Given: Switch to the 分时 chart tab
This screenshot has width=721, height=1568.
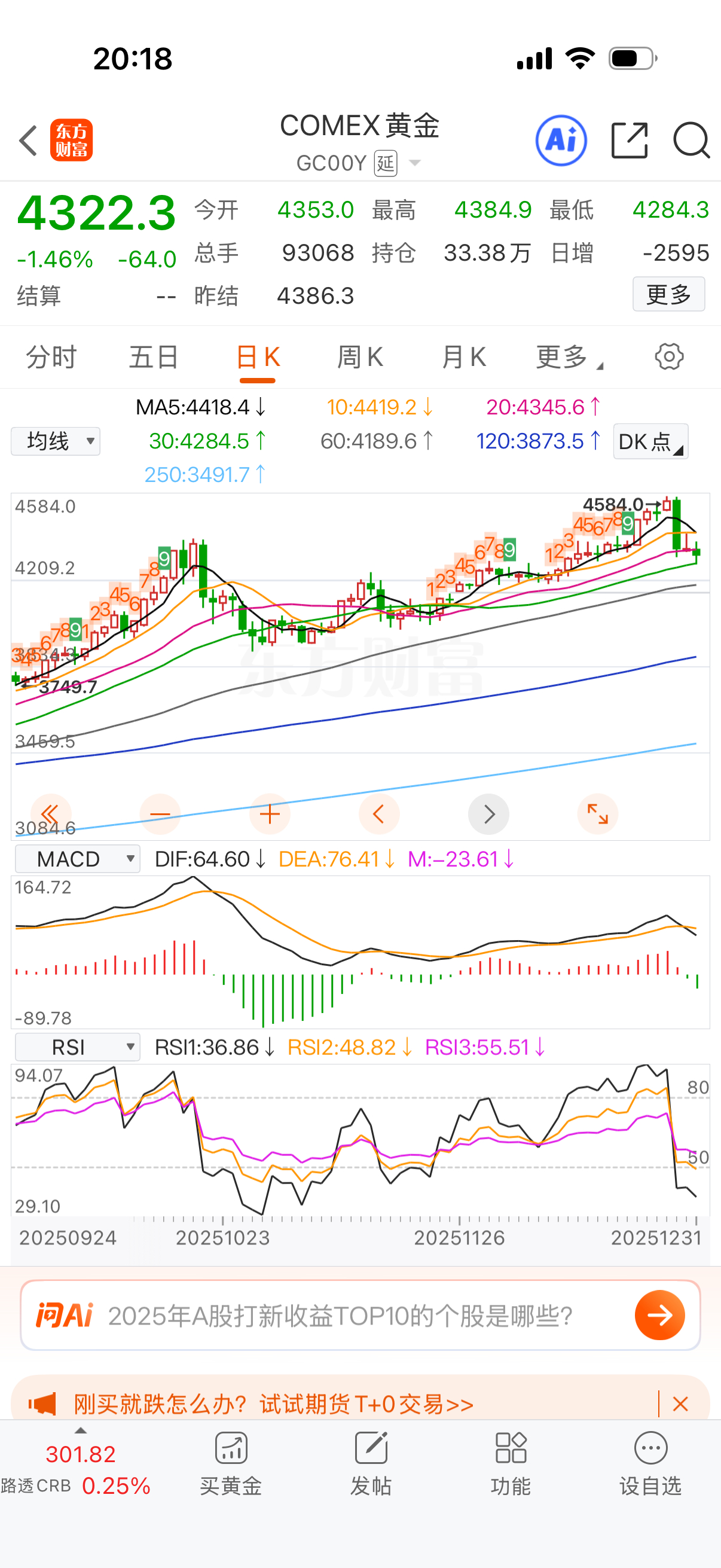Looking at the screenshot, I should click(x=51, y=357).
